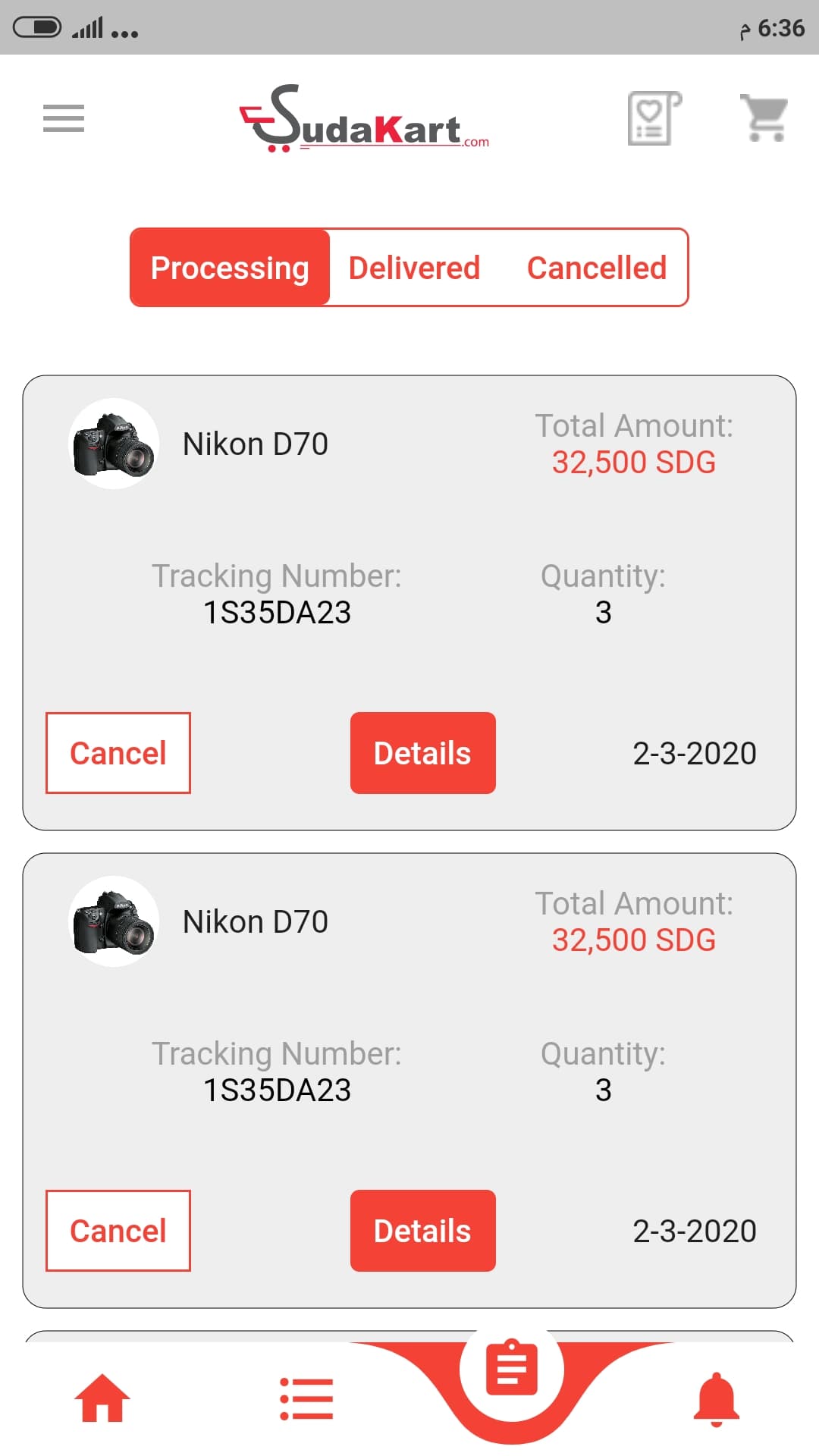Open the categories list tab
This screenshot has width=819, height=1456.
pyautogui.click(x=306, y=1398)
